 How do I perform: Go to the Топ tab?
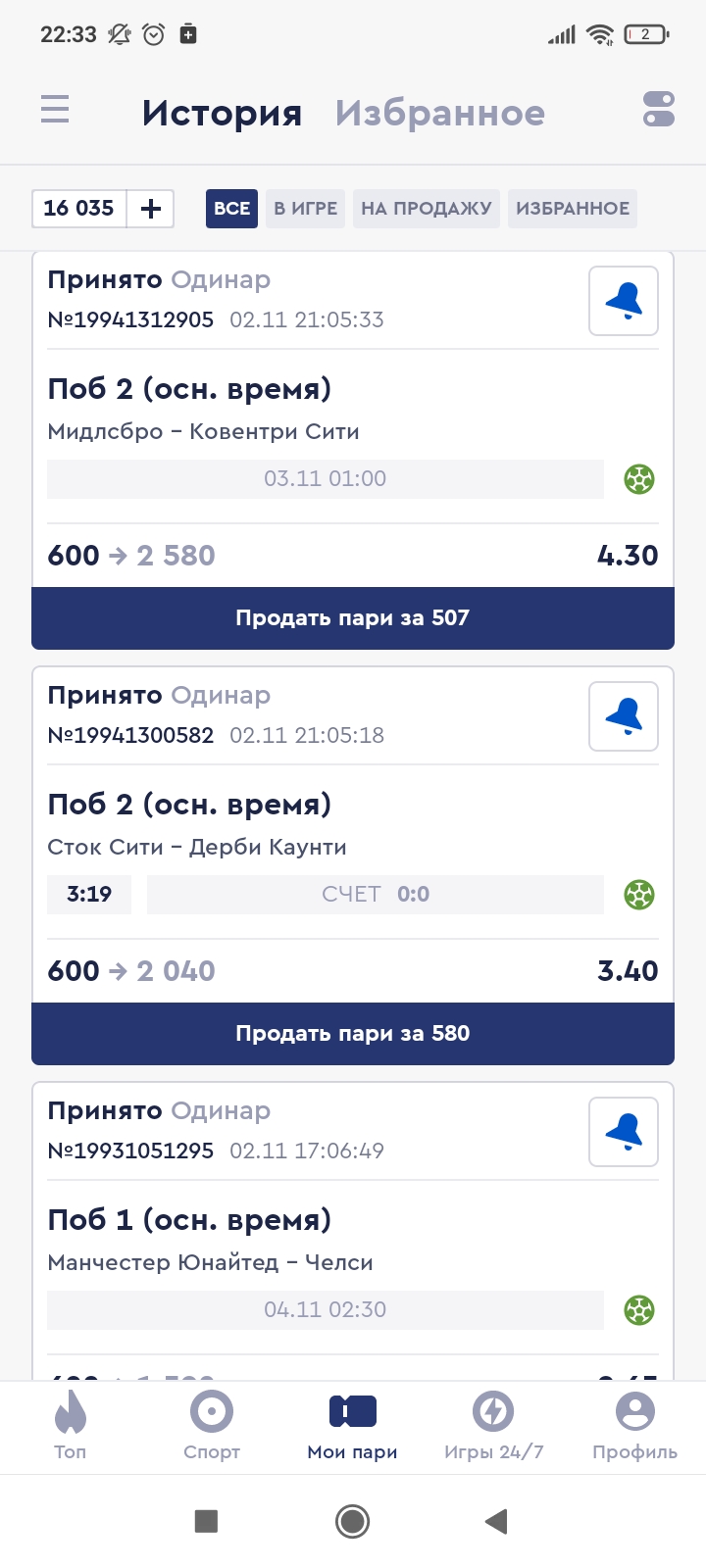click(x=70, y=1426)
